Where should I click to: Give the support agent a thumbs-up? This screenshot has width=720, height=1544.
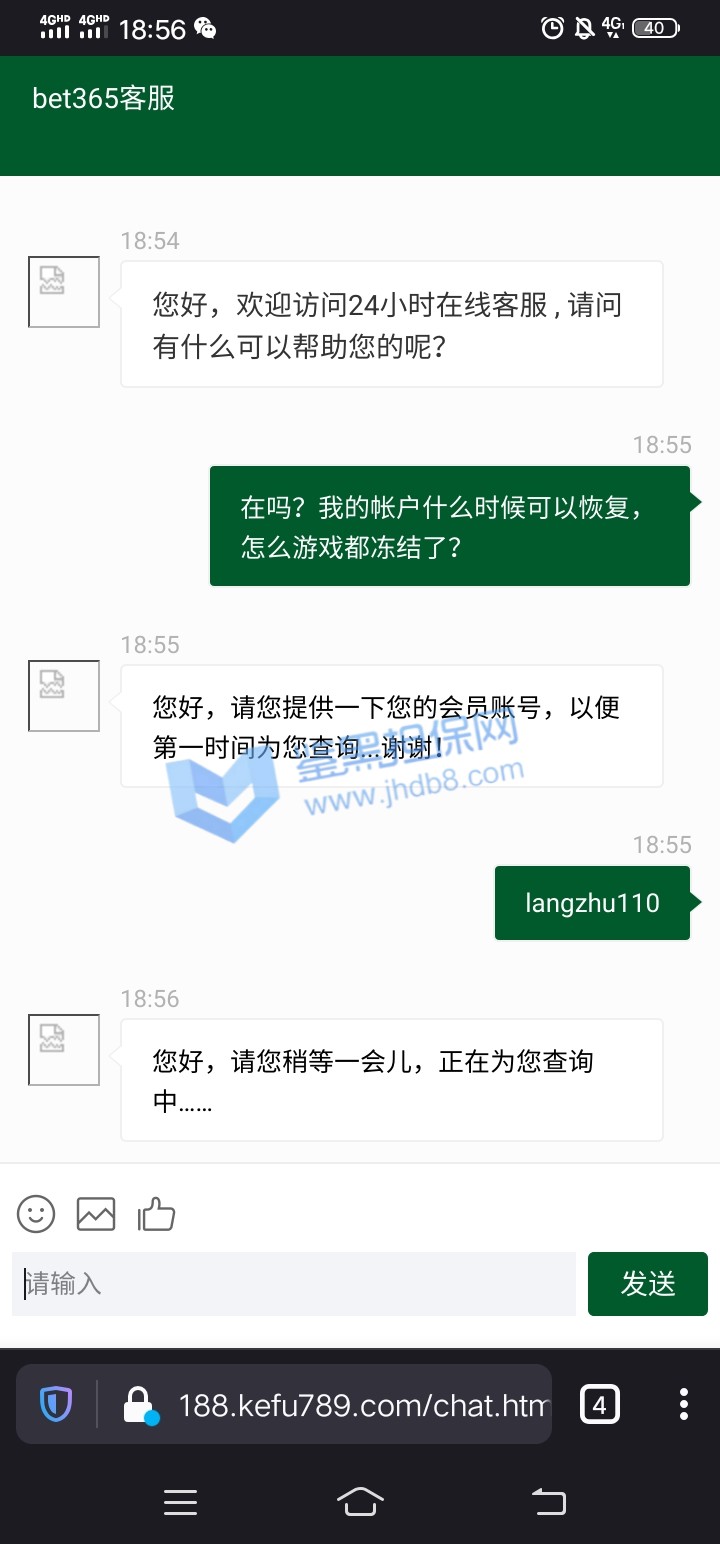pyautogui.click(x=157, y=1214)
